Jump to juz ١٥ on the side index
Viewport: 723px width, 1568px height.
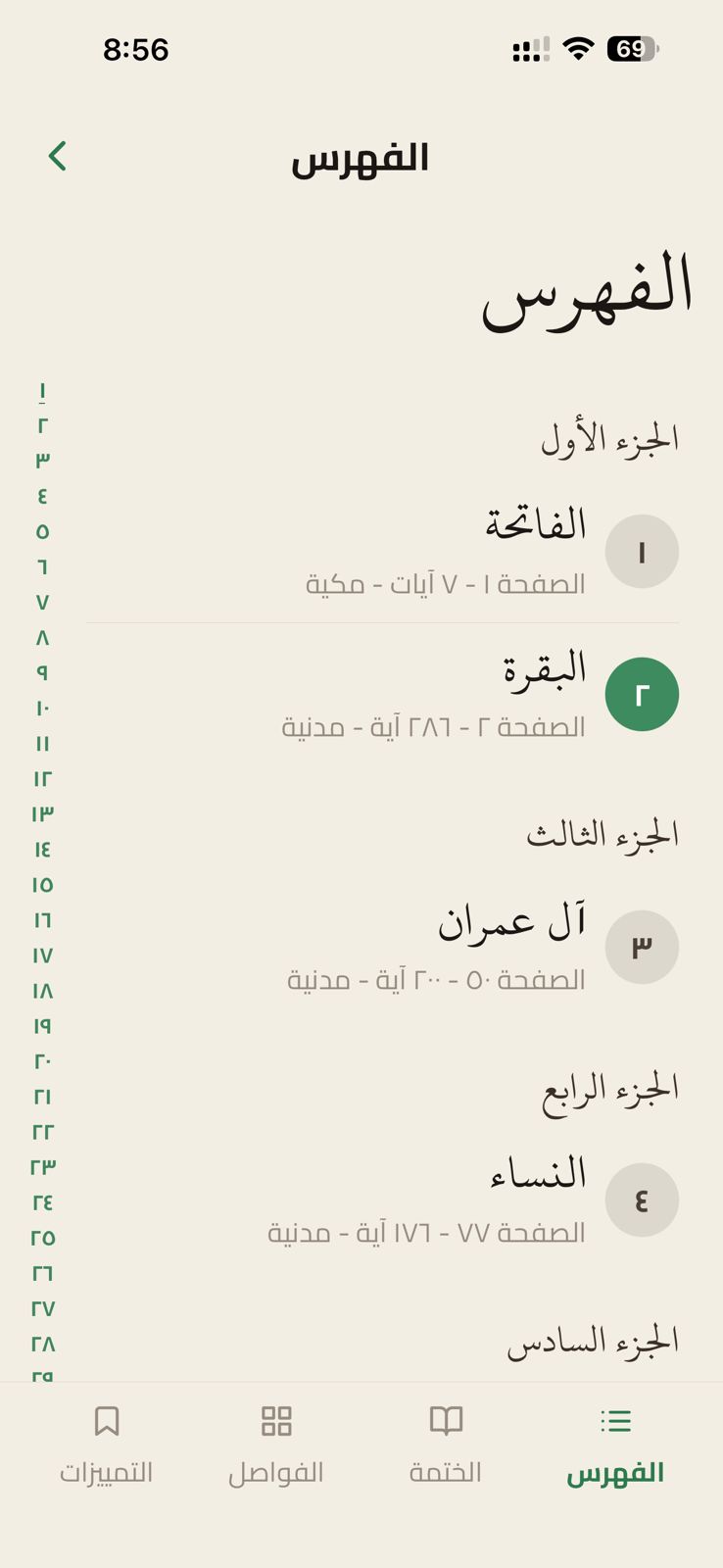coord(40,884)
